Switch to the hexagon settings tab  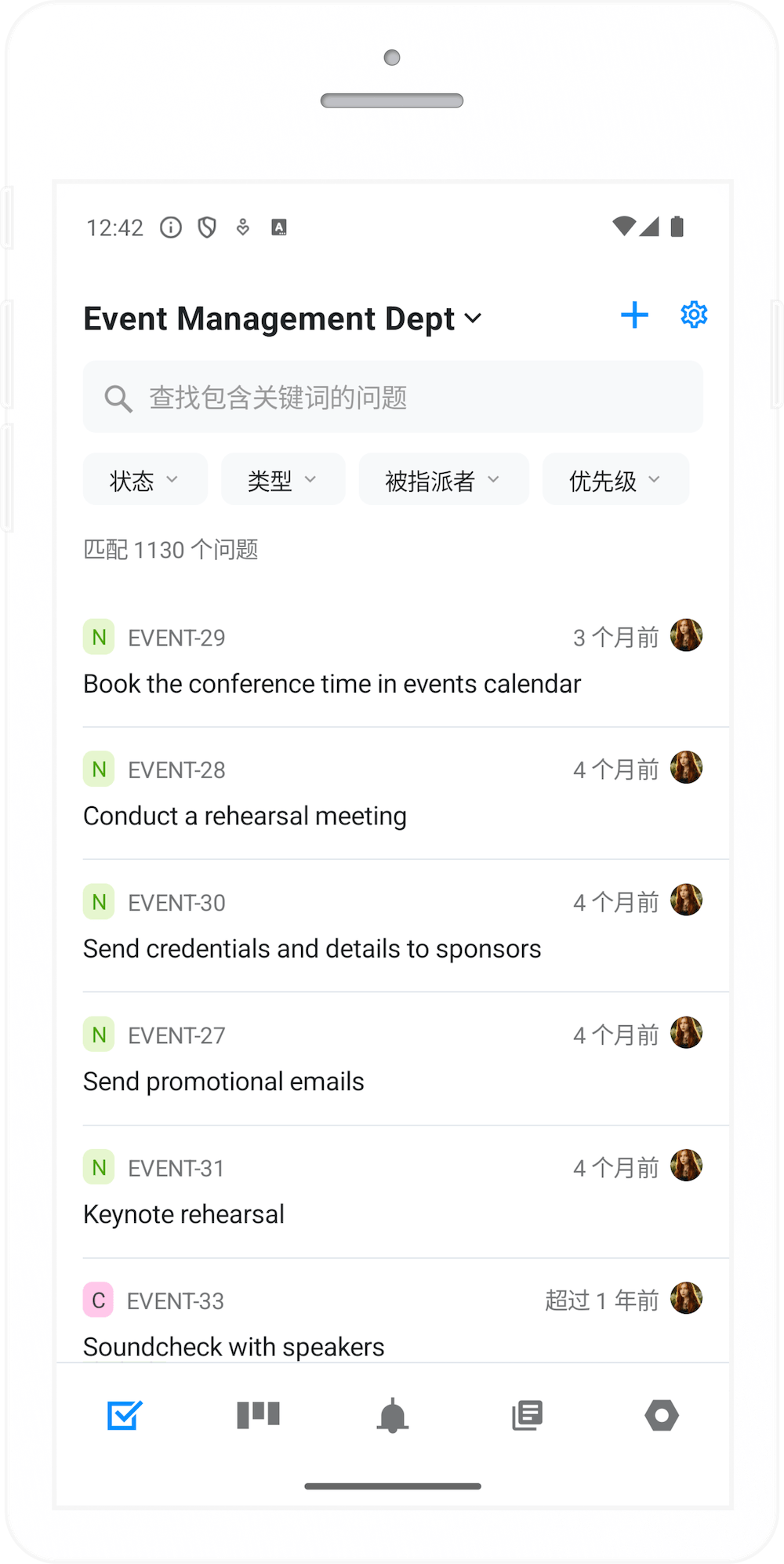click(662, 1415)
